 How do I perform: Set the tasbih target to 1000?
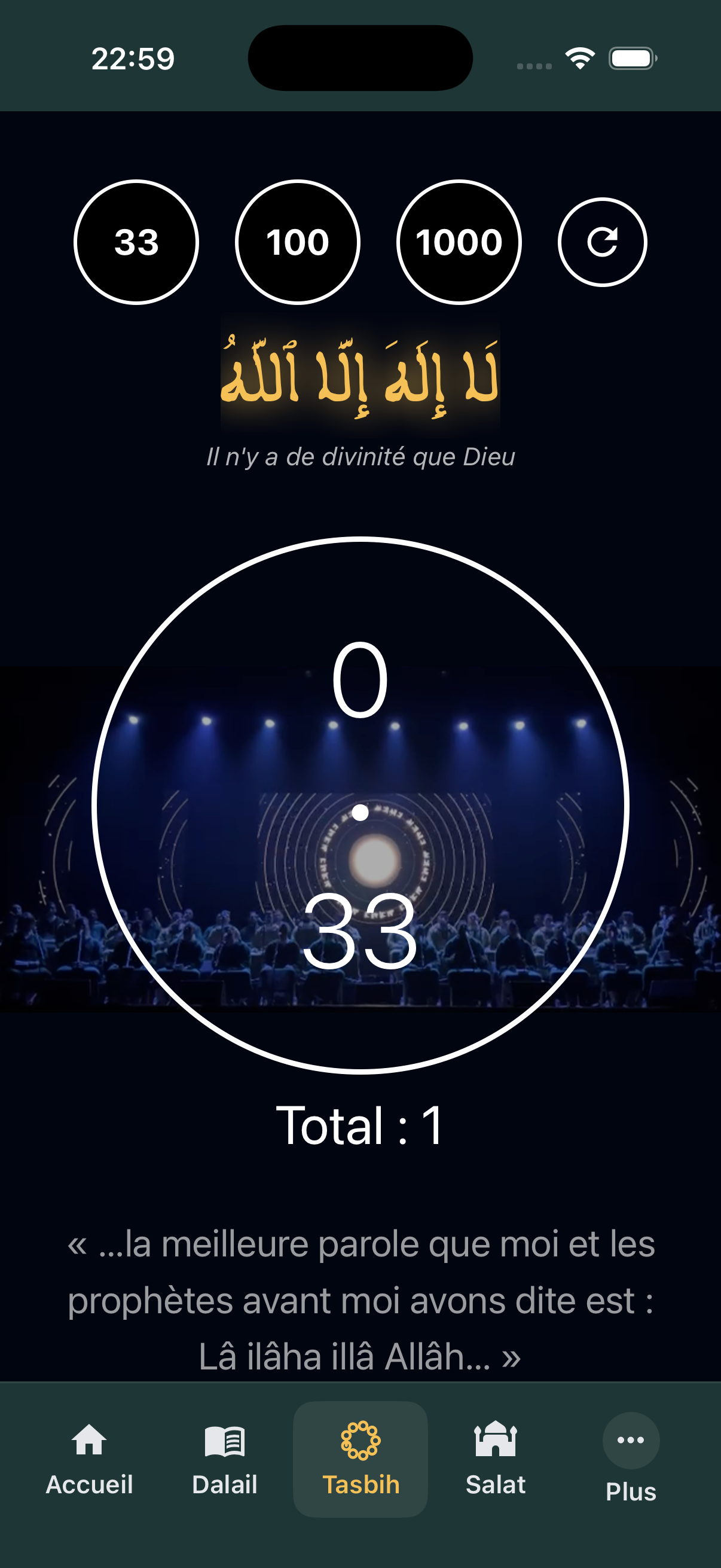(x=459, y=242)
